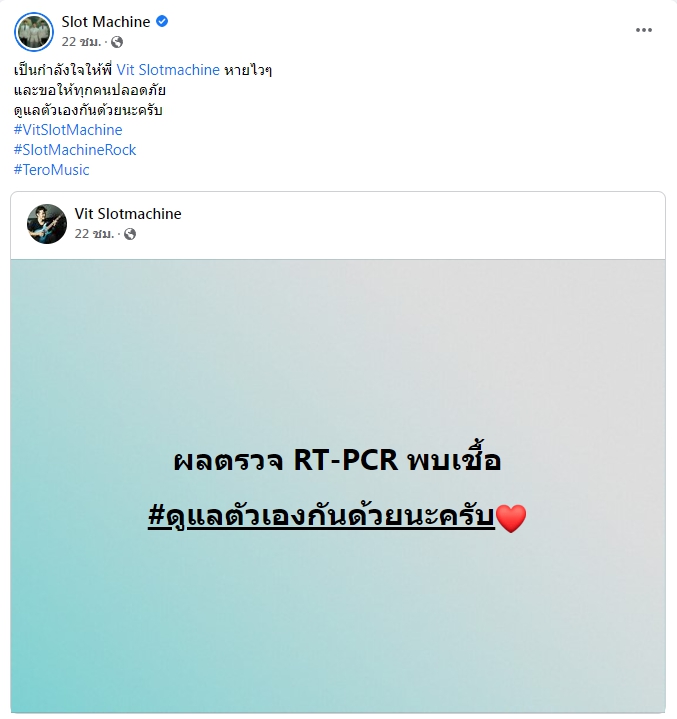This screenshot has height=719, width=677.
Task: Open the Vit Slotmachine mention link
Action: coord(168,70)
